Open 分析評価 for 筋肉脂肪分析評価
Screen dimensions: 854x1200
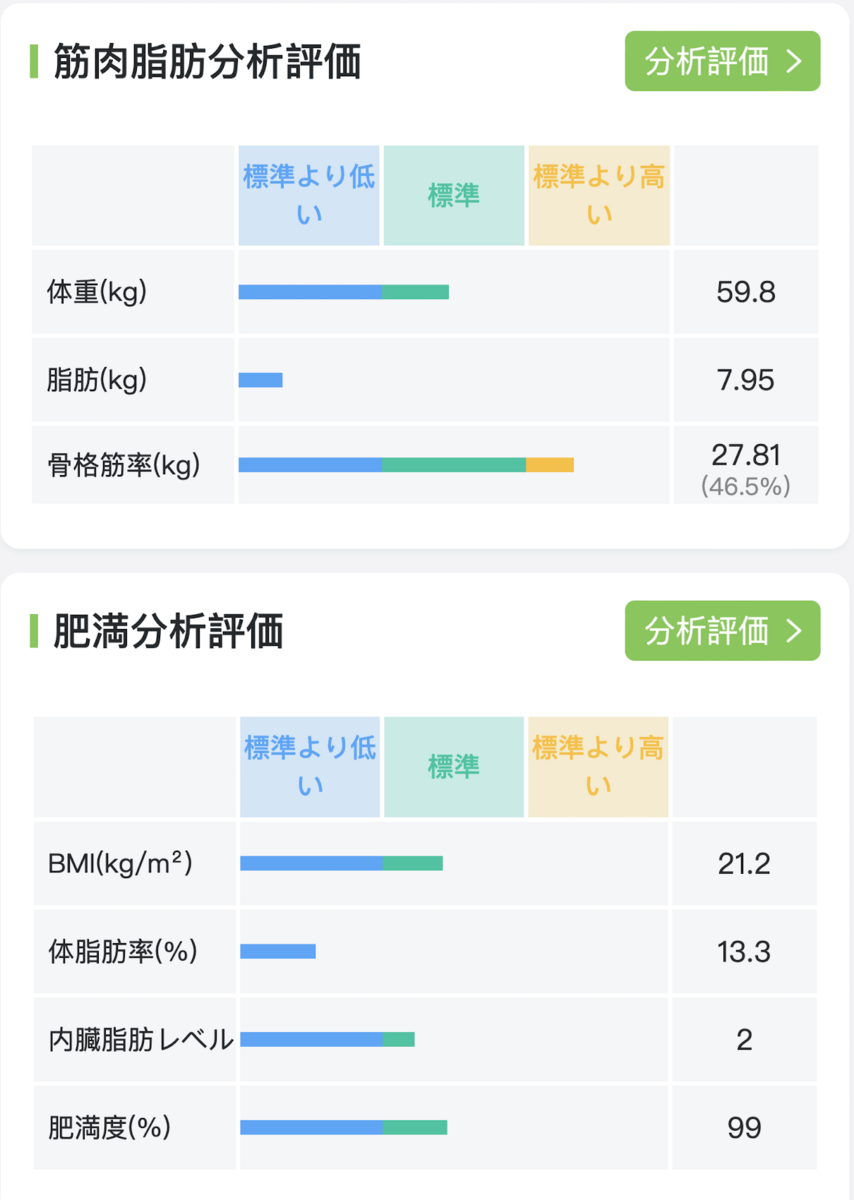[x=722, y=62]
